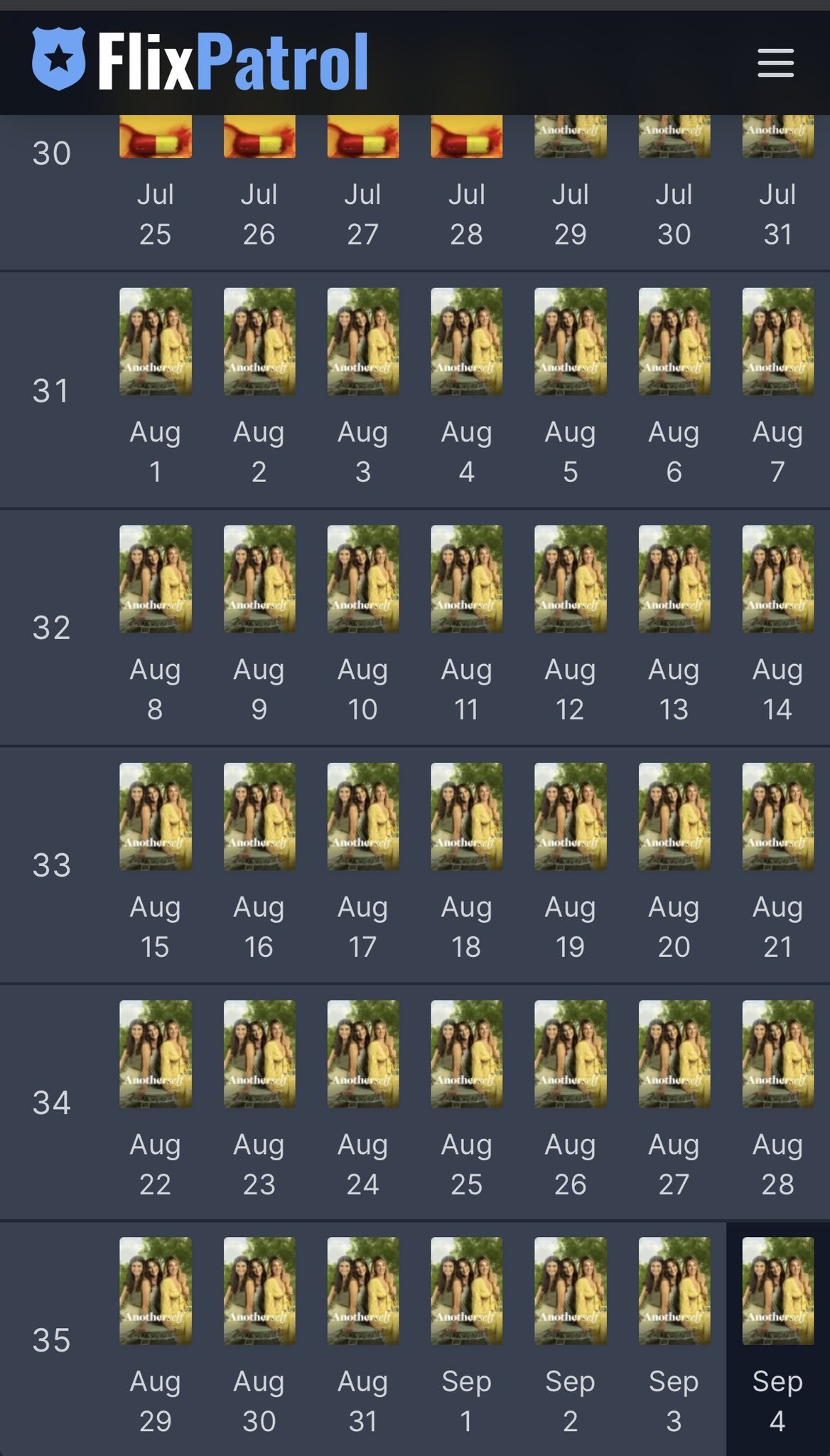The width and height of the screenshot is (830, 1456).
Task: Open the poster for Jul 28
Action: coord(467,136)
